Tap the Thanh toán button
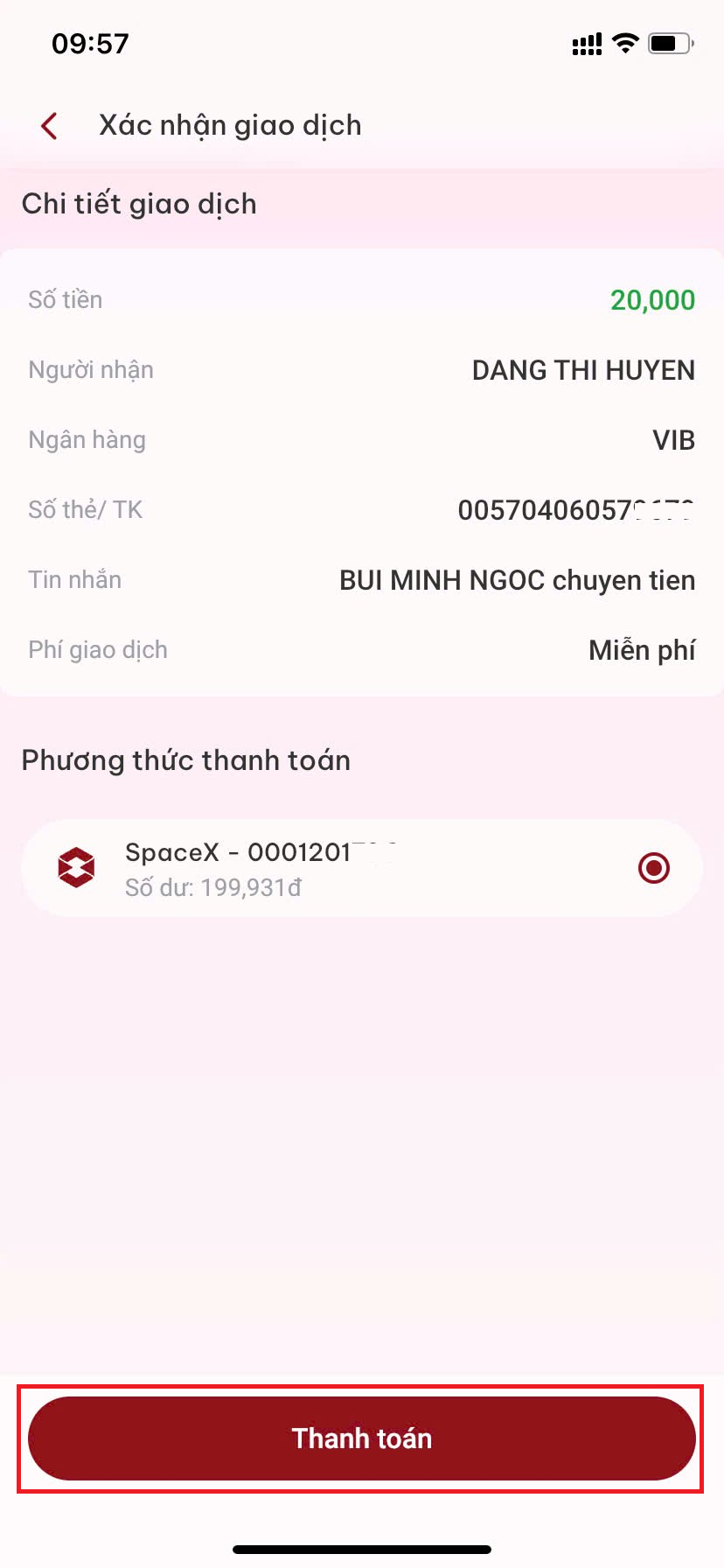 362,1438
